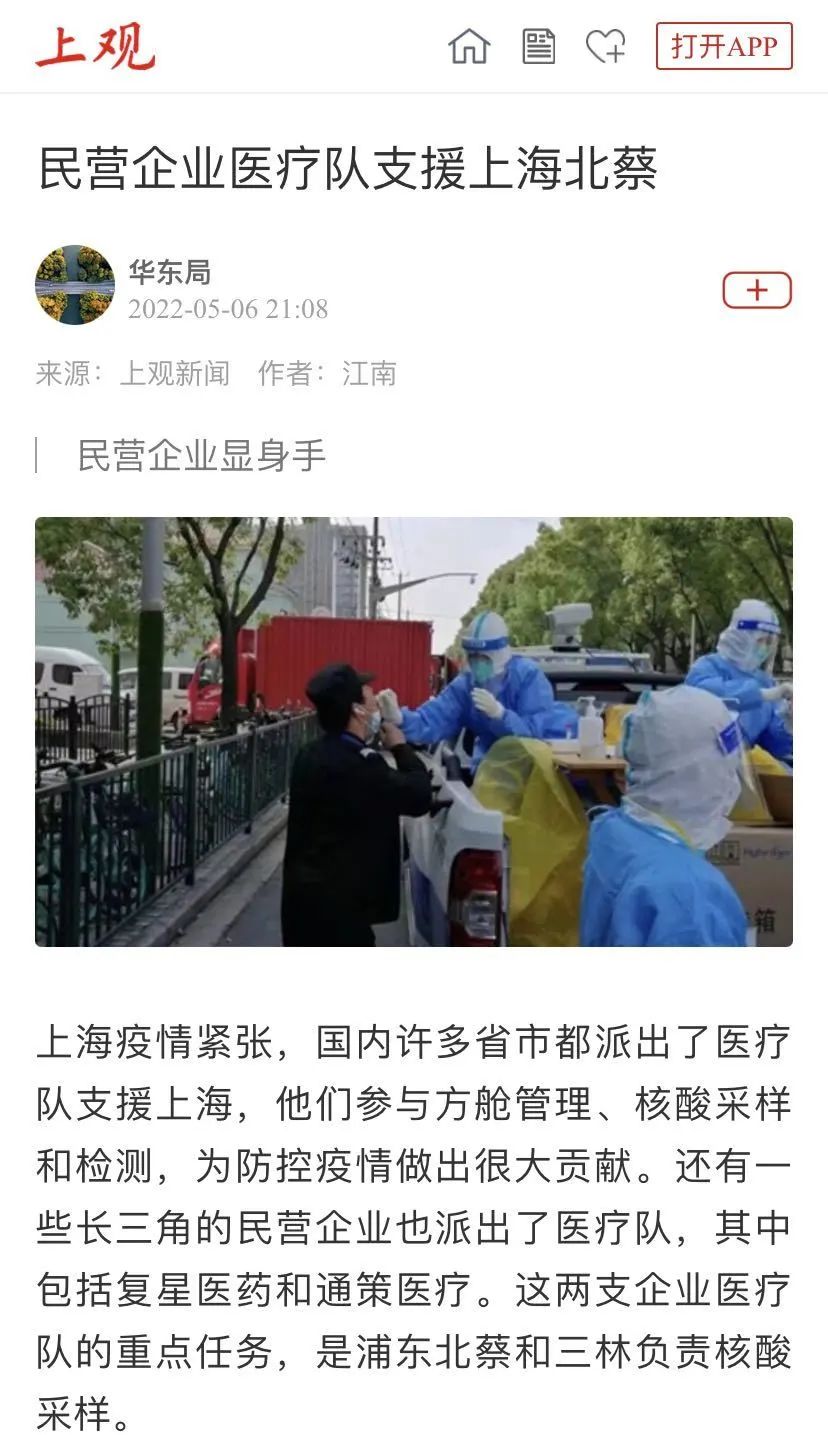View the article photo of nucleic acid sampling
The height and width of the screenshot is (1435, 828).
pyautogui.click(x=414, y=731)
